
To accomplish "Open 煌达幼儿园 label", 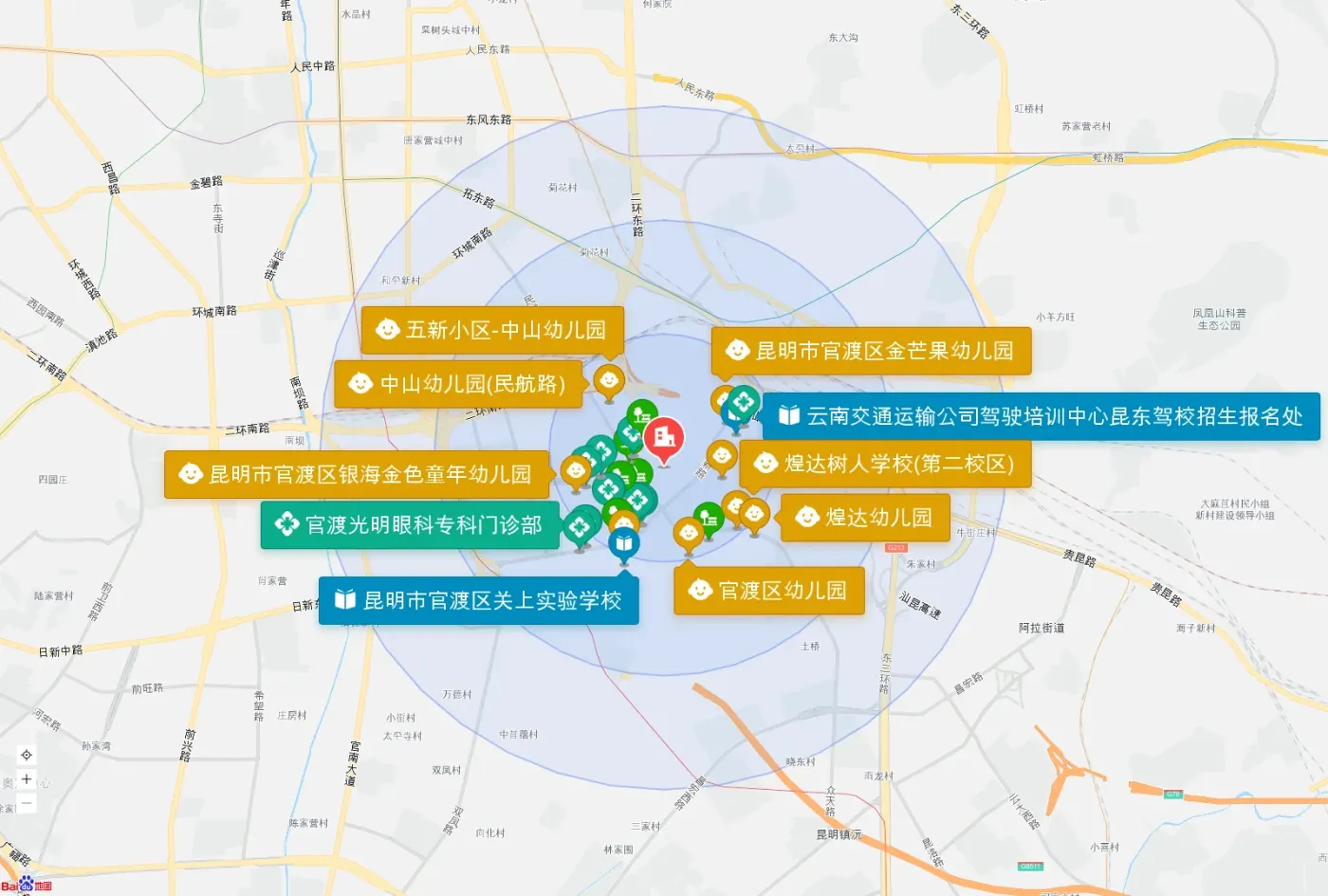I will [865, 518].
